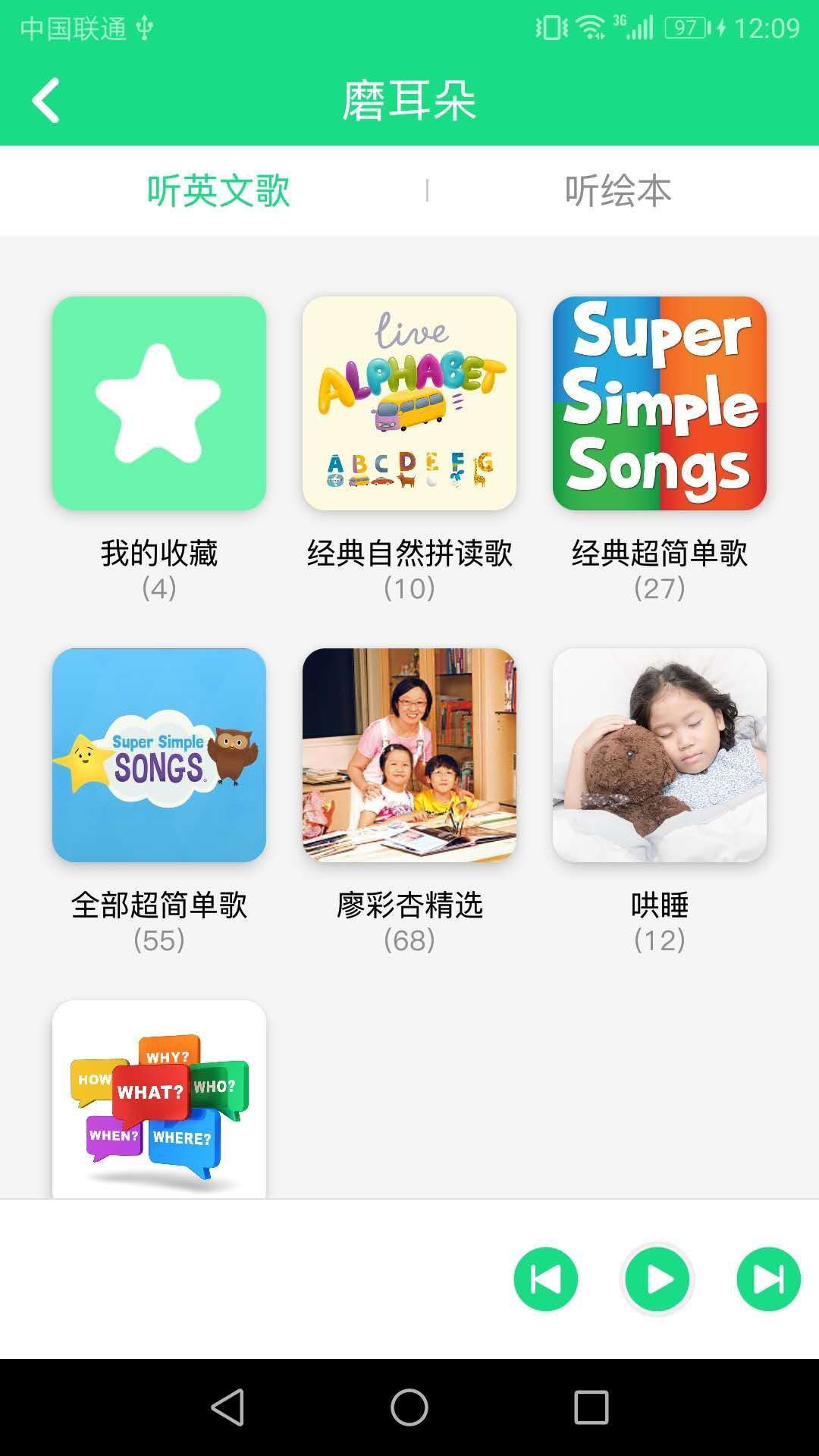Tap the system home button
819x1456 pixels.
tap(409, 1407)
